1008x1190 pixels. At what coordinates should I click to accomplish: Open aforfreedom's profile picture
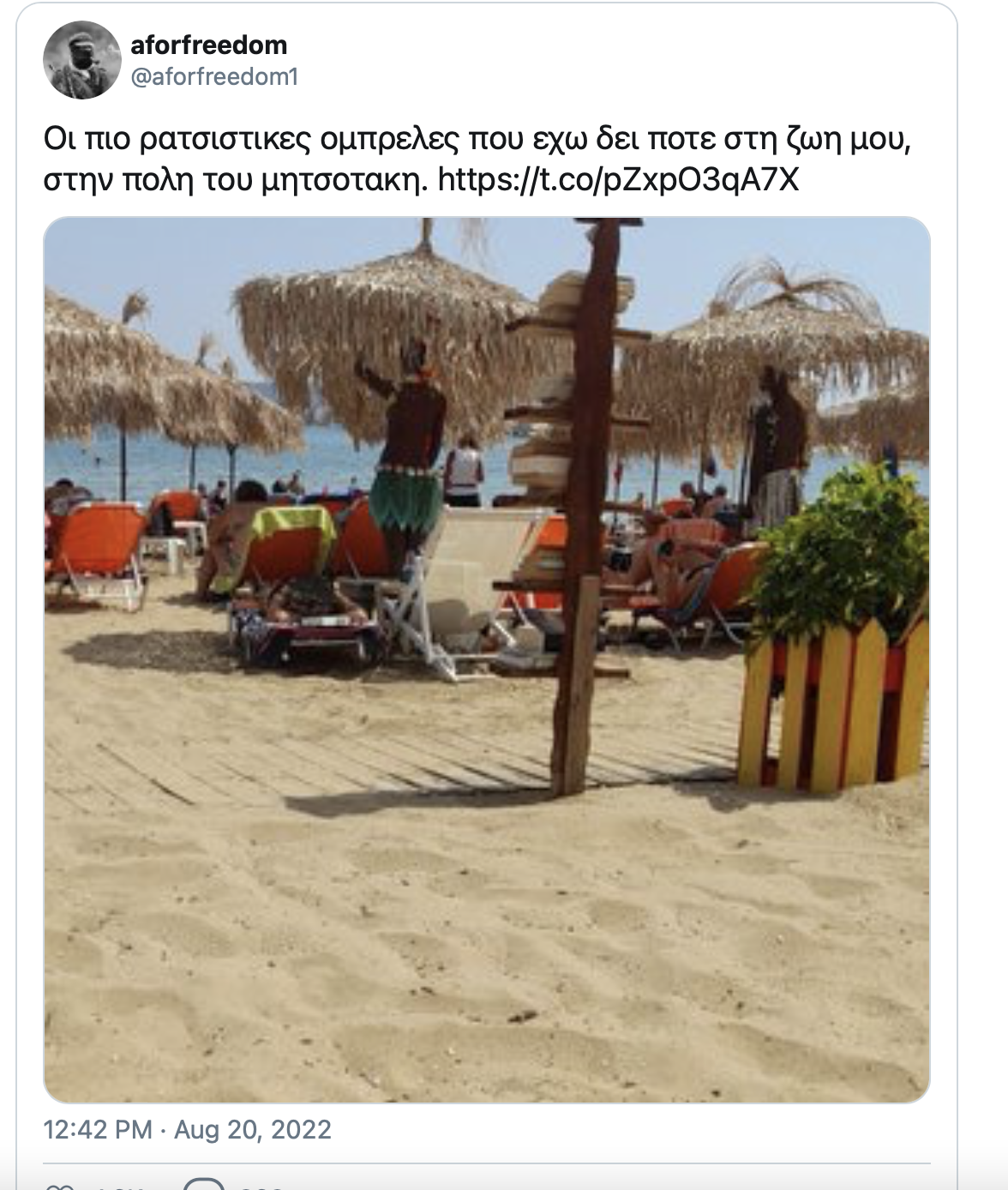[82, 60]
